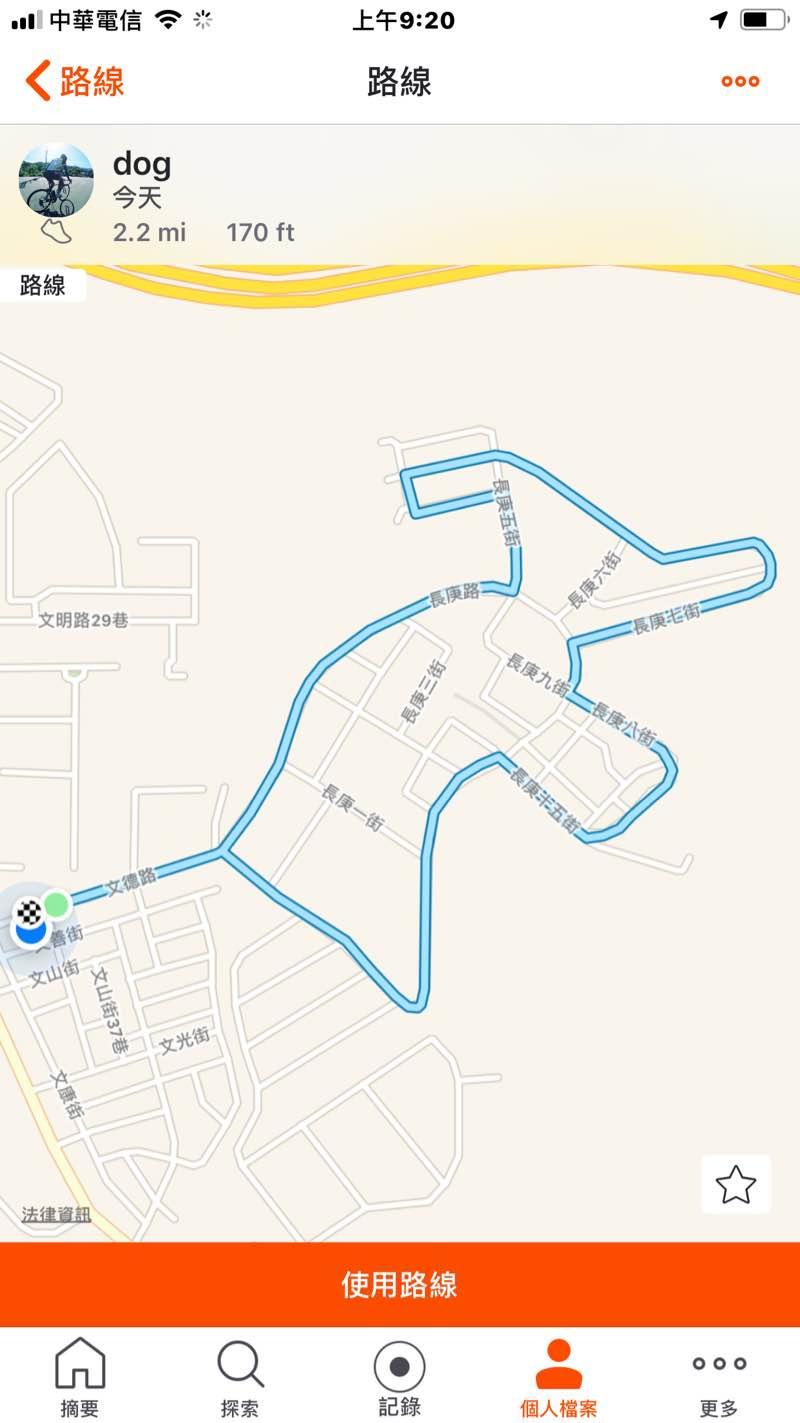Go back to the 路線 list
This screenshot has width=800, height=1423.
point(75,81)
